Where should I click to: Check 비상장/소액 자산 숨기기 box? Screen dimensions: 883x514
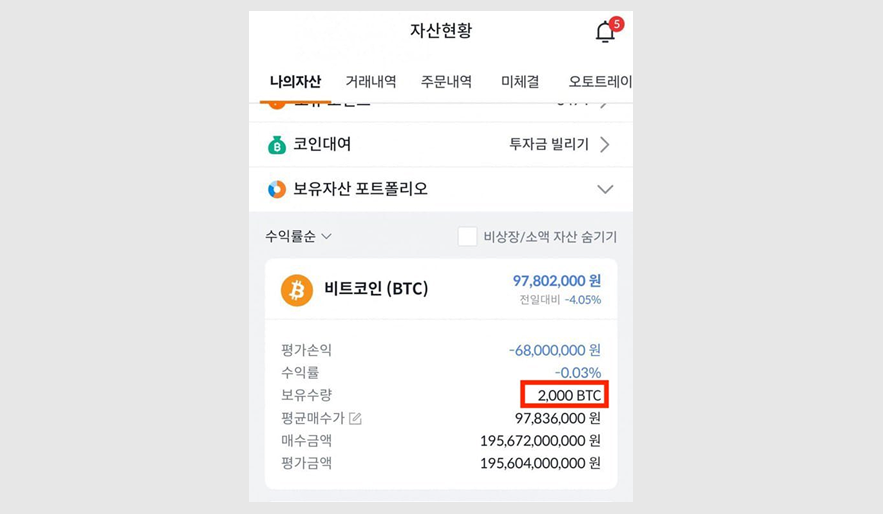467,237
